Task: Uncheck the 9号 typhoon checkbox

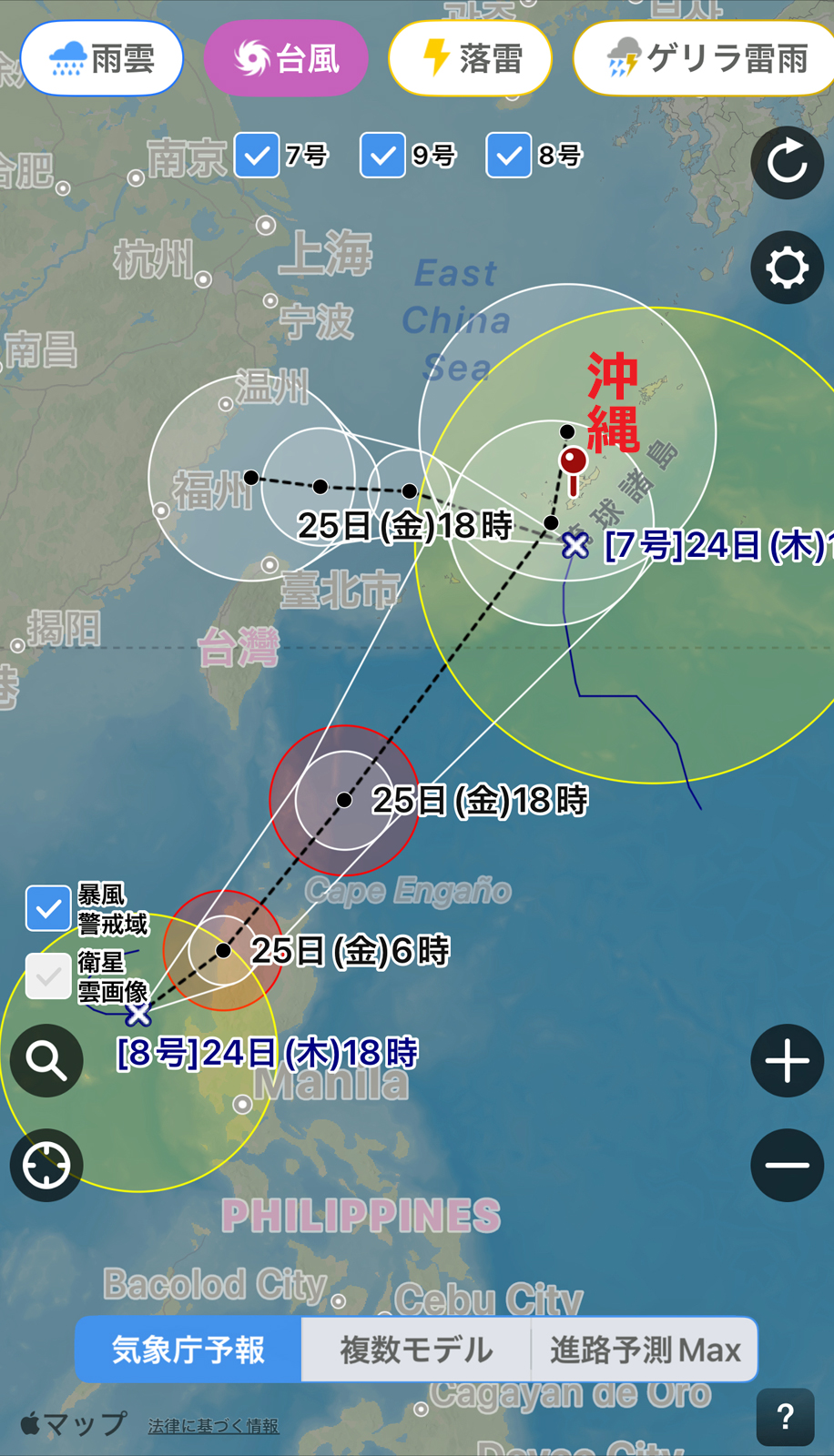Action: point(382,155)
